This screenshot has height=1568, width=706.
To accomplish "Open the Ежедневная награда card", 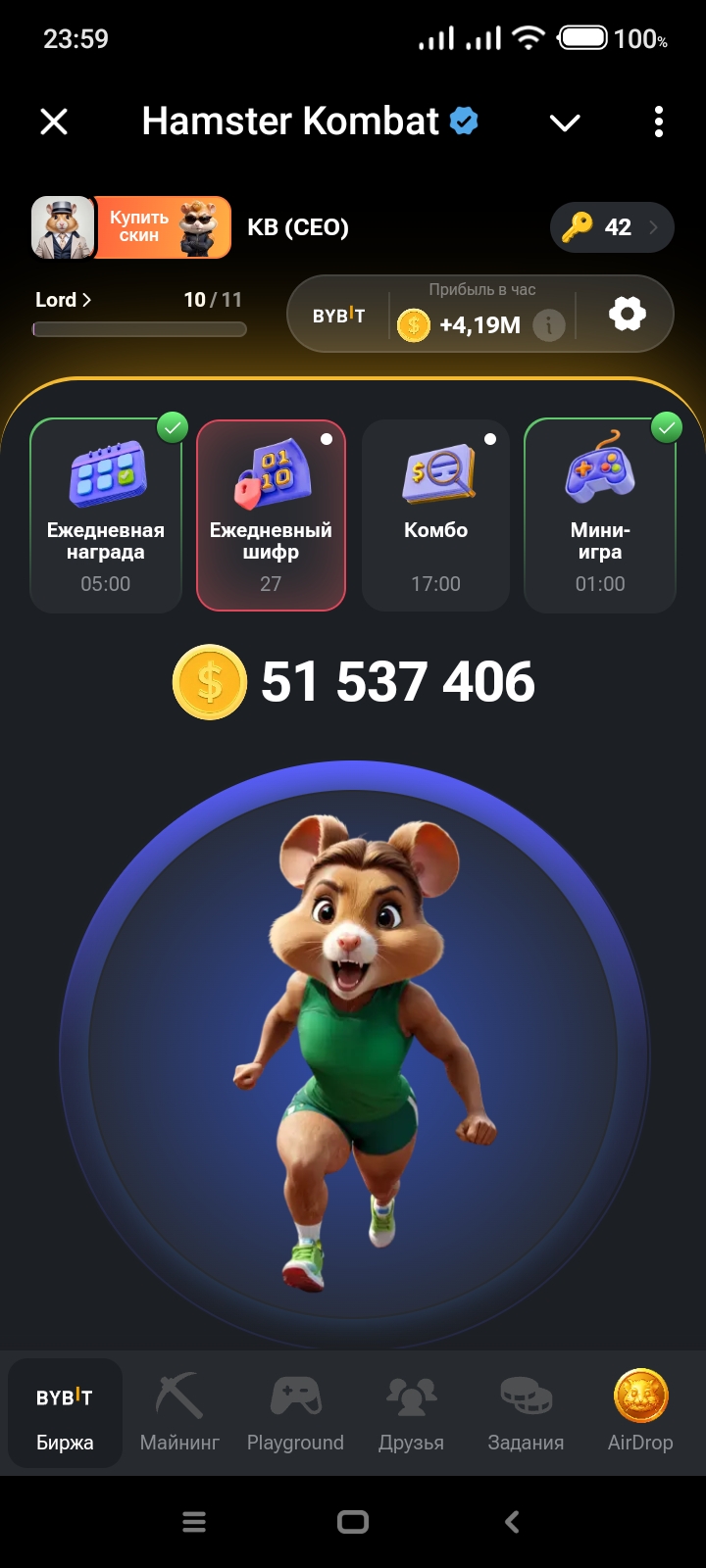I will tap(106, 515).
